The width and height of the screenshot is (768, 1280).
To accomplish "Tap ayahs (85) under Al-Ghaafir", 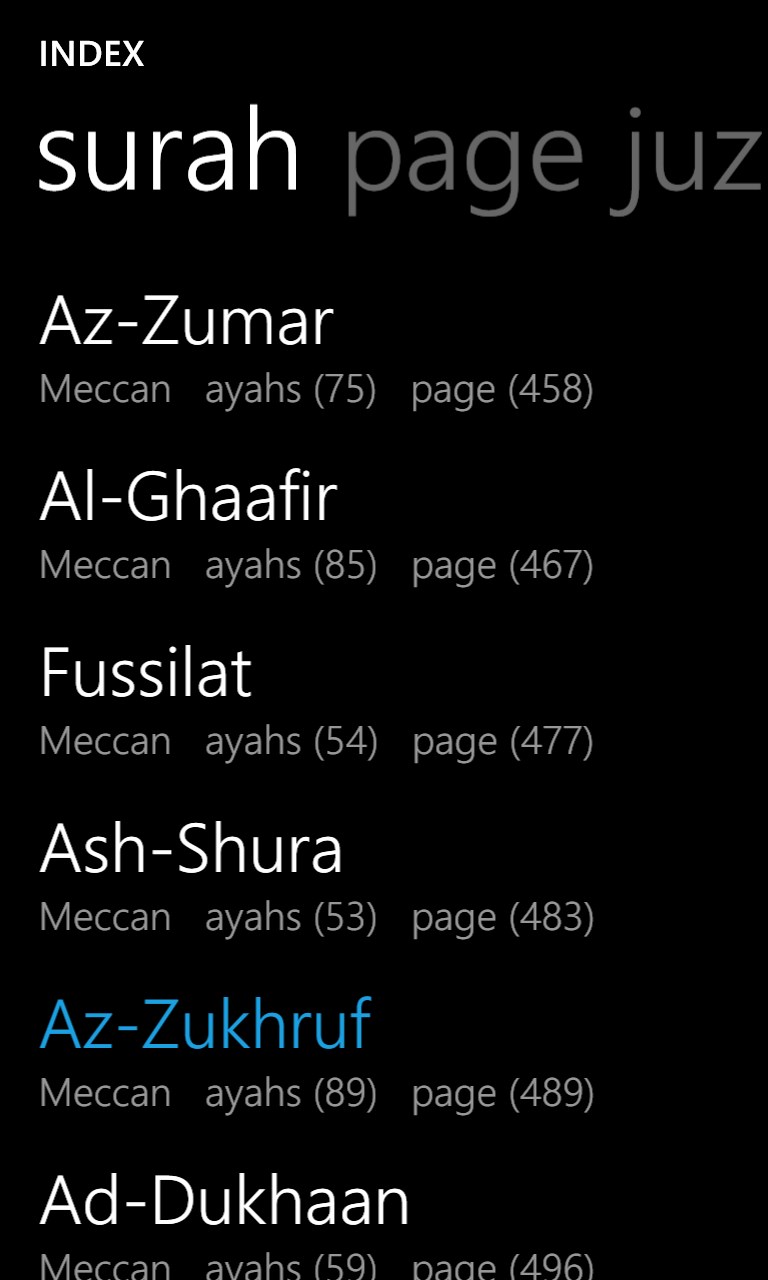I will (x=290, y=565).
